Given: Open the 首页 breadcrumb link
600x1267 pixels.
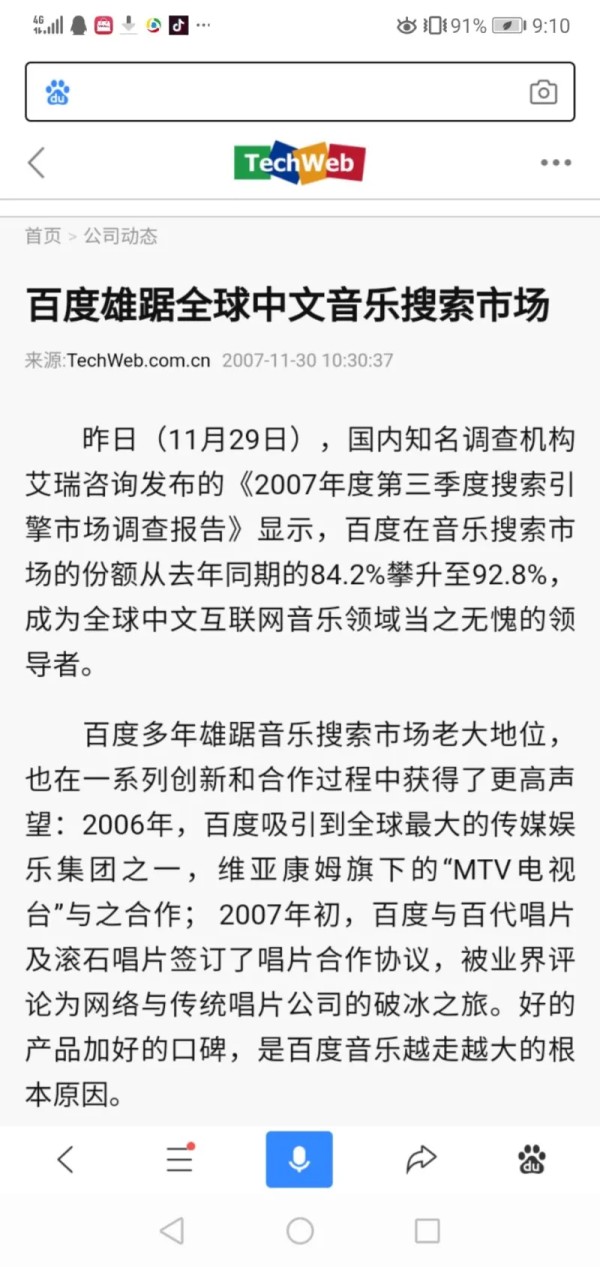Looking at the screenshot, I should 43,236.
